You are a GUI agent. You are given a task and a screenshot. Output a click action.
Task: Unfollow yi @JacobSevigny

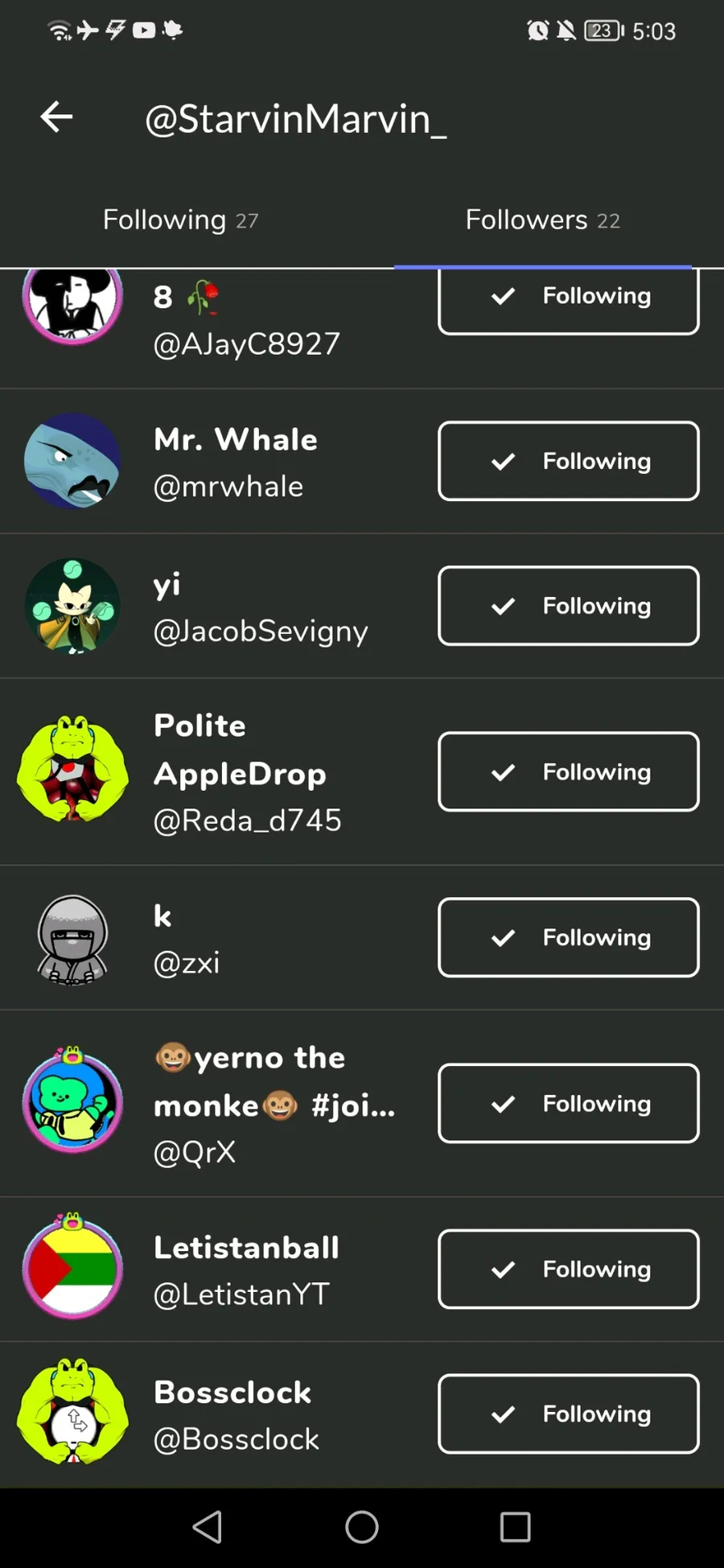point(568,606)
